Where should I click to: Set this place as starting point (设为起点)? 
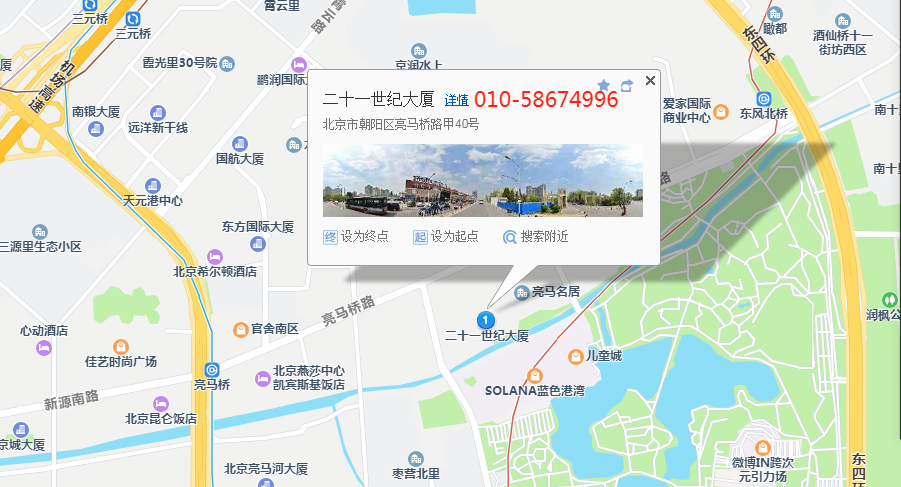(x=445, y=237)
